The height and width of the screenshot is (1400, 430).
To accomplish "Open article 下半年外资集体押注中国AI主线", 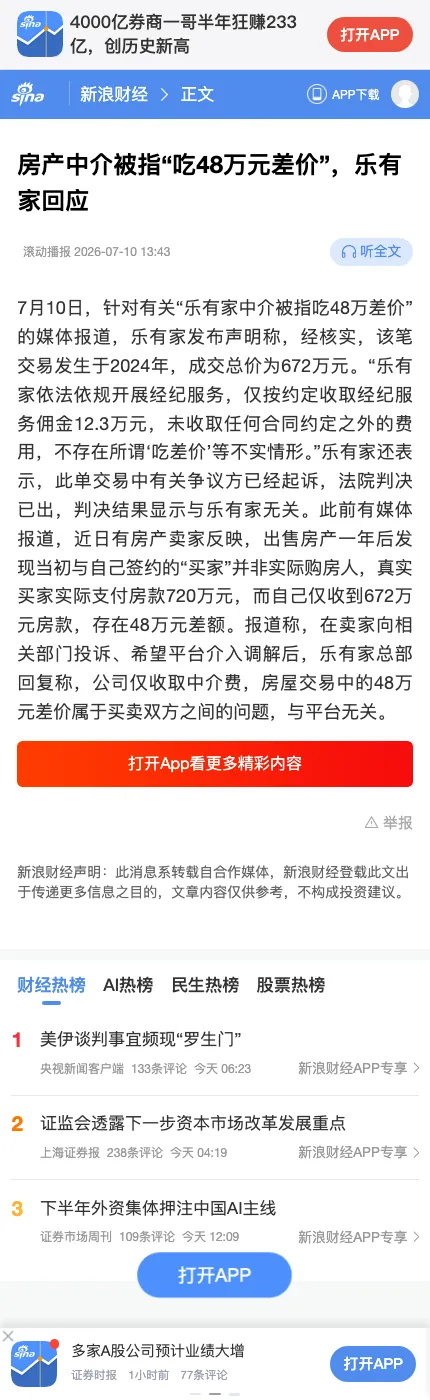I will pos(158,1207).
